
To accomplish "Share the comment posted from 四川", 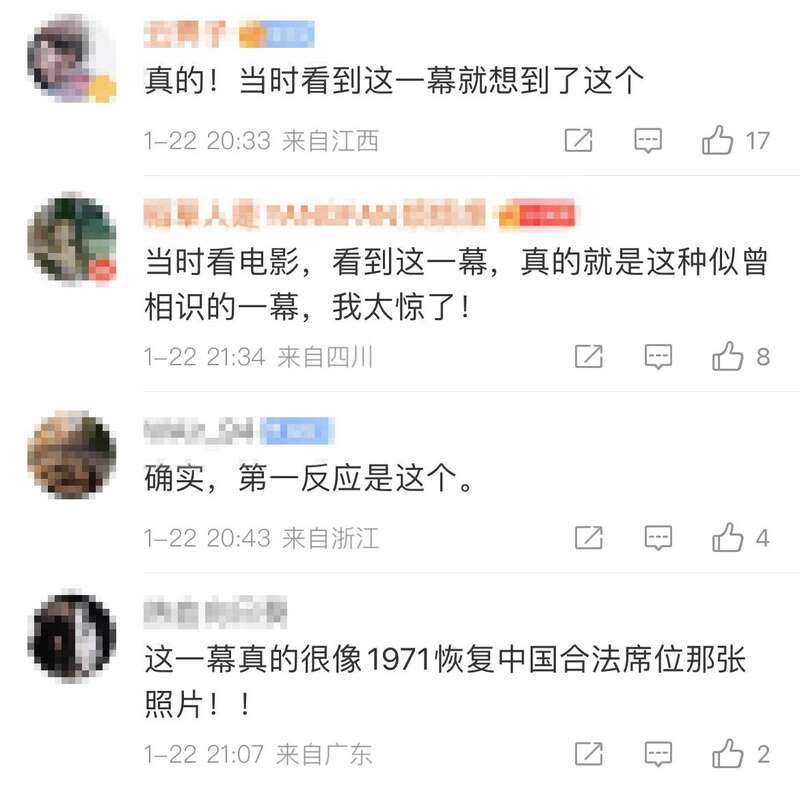I will (x=589, y=356).
